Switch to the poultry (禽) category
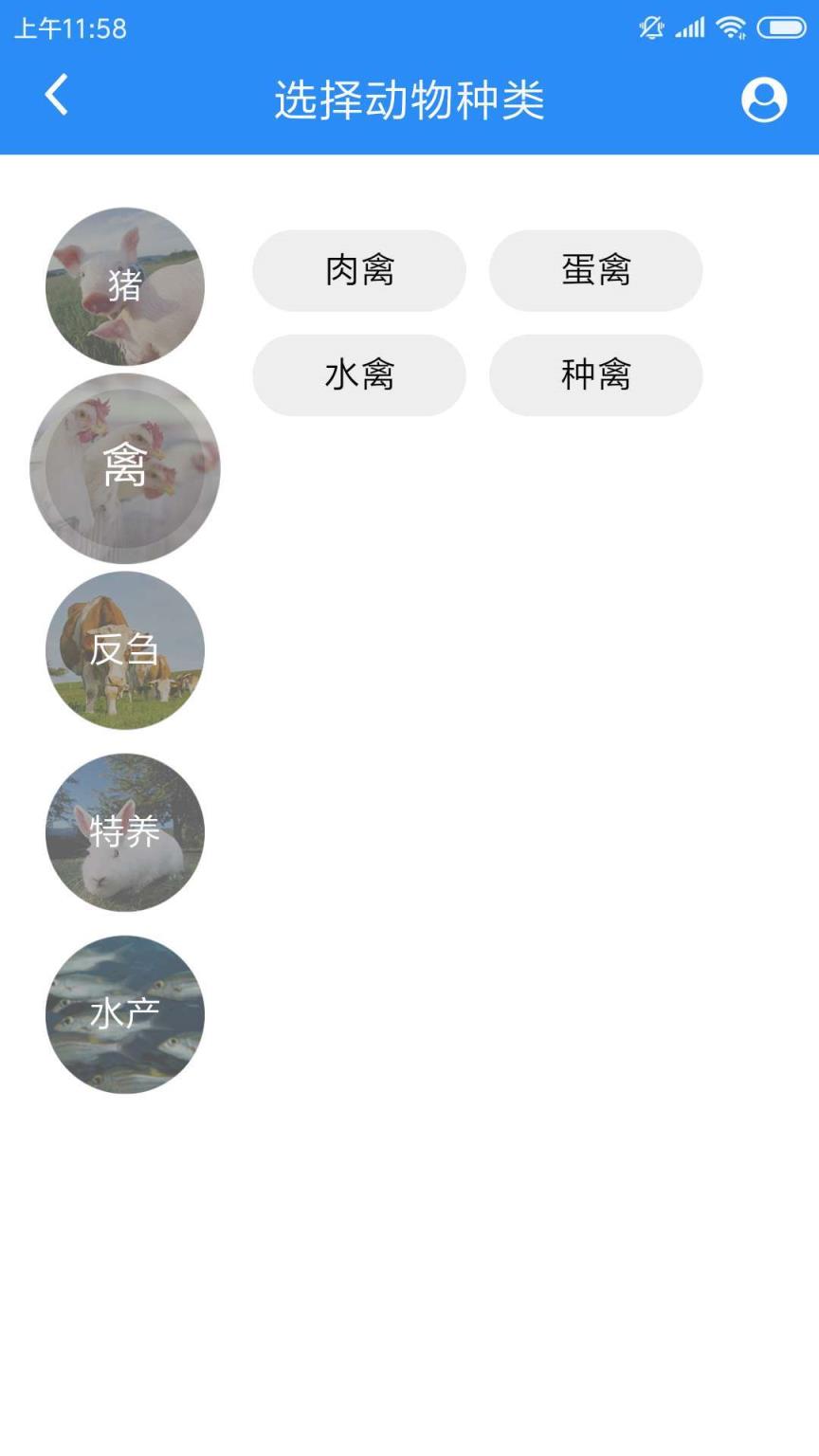 (124, 466)
